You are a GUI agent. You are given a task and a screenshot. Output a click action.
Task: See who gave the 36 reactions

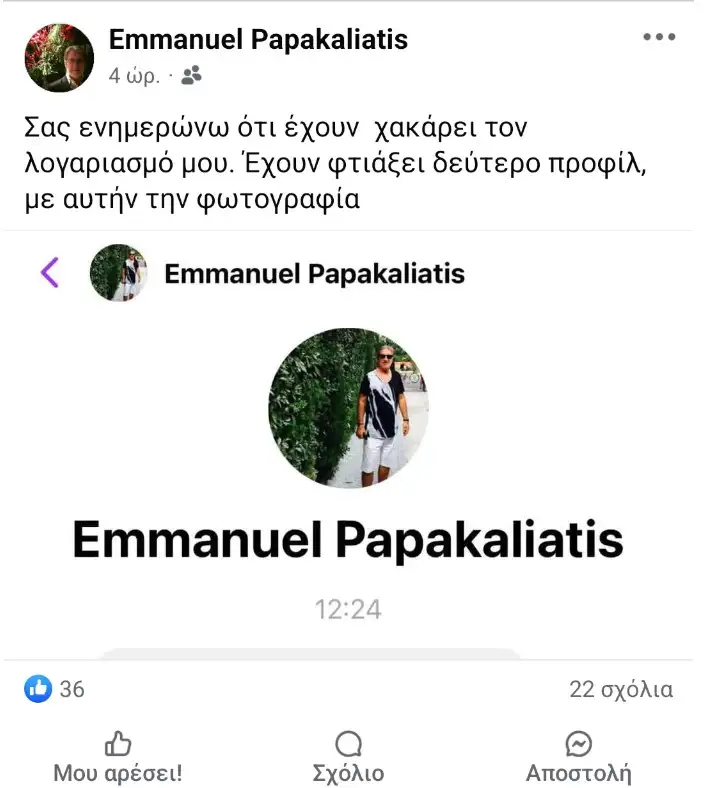pyautogui.click(x=55, y=689)
